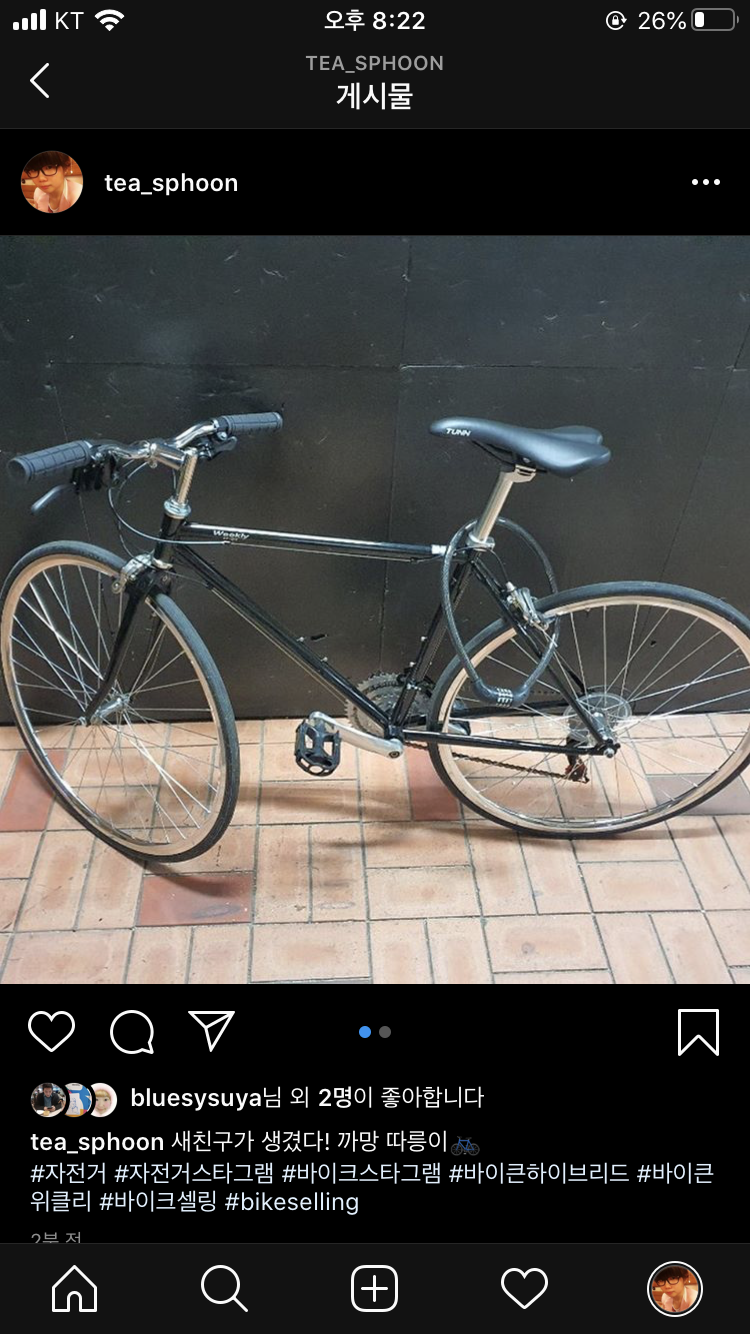Open the post's three-dot options menu

coord(705,182)
